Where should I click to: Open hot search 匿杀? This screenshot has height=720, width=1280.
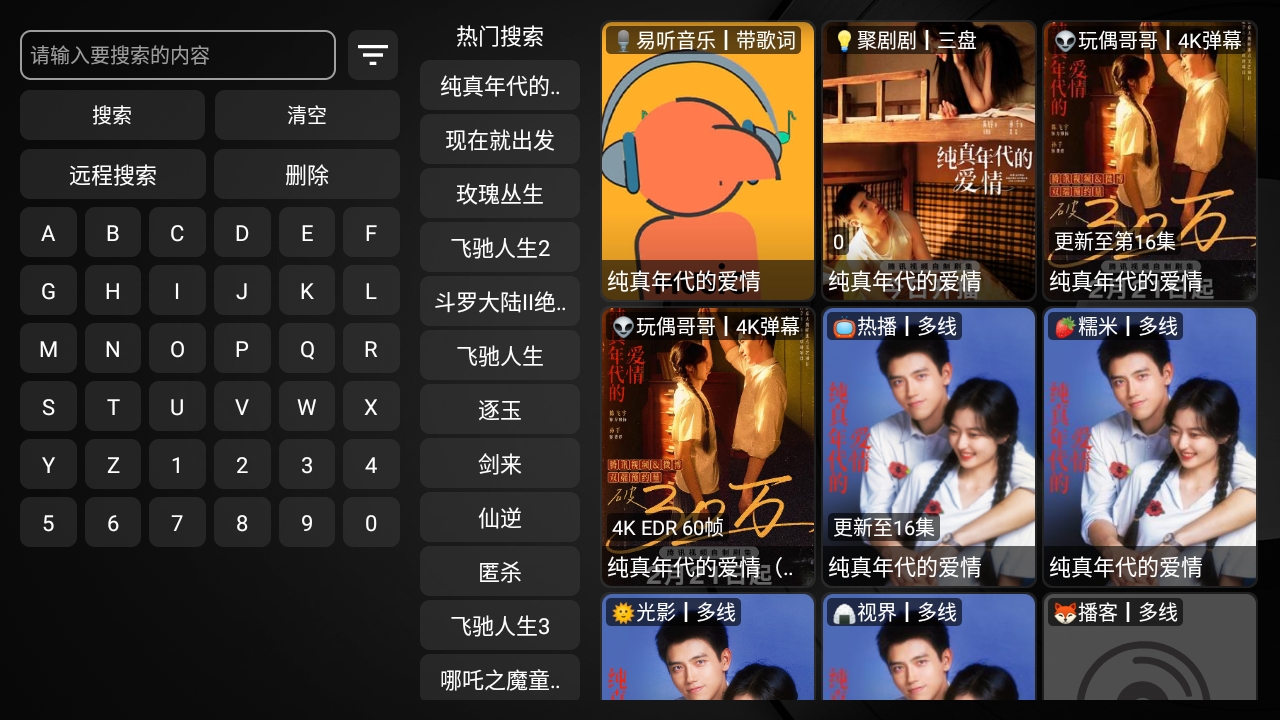(x=500, y=572)
